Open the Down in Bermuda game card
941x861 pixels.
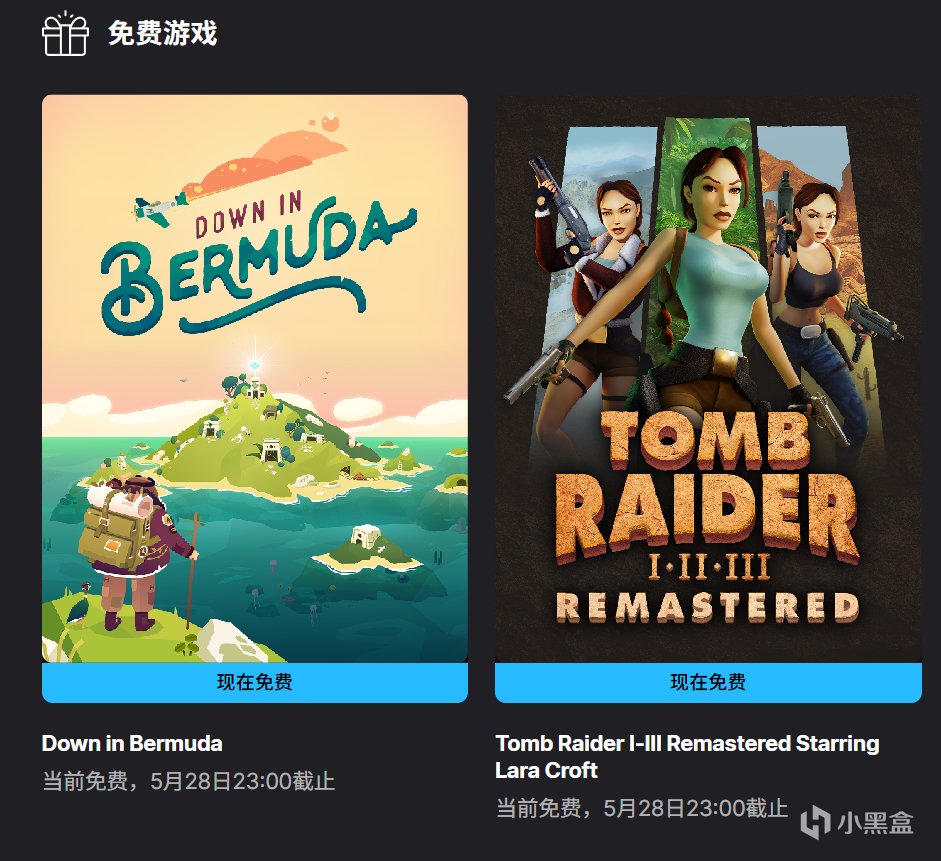click(254, 379)
